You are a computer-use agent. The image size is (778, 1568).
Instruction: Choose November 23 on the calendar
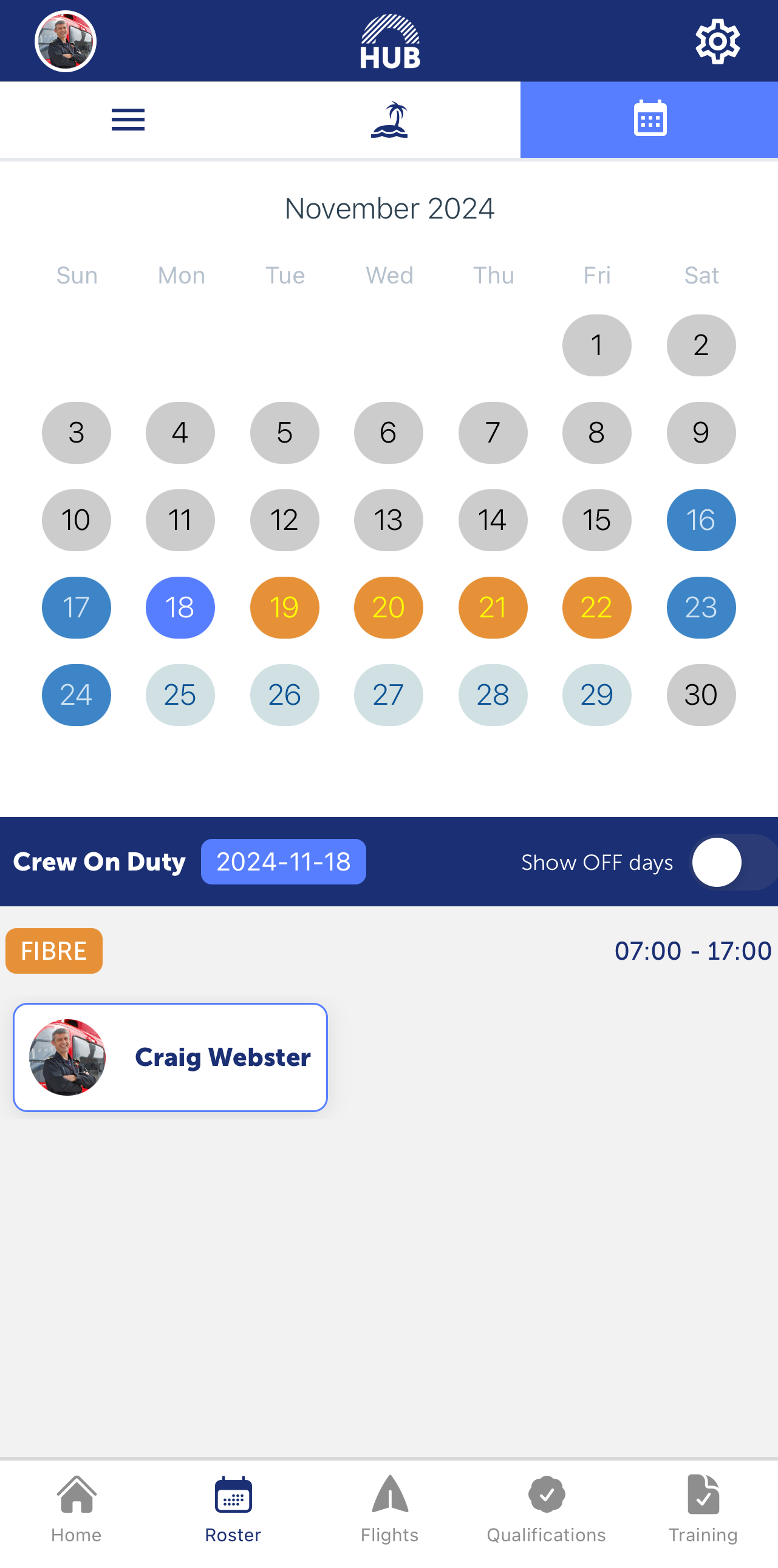click(x=701, y=607)
